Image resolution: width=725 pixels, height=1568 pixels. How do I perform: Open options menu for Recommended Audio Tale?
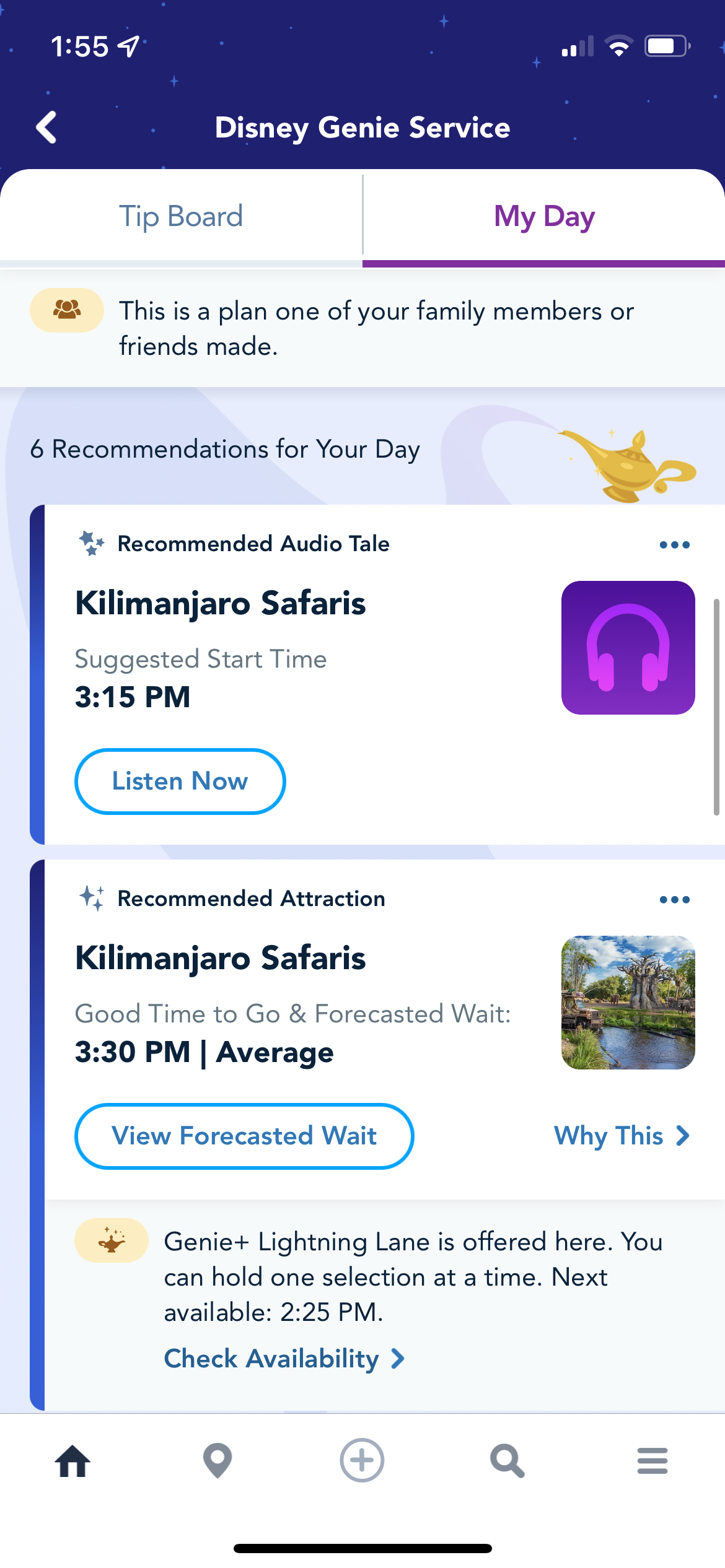[x=675, y=545]
